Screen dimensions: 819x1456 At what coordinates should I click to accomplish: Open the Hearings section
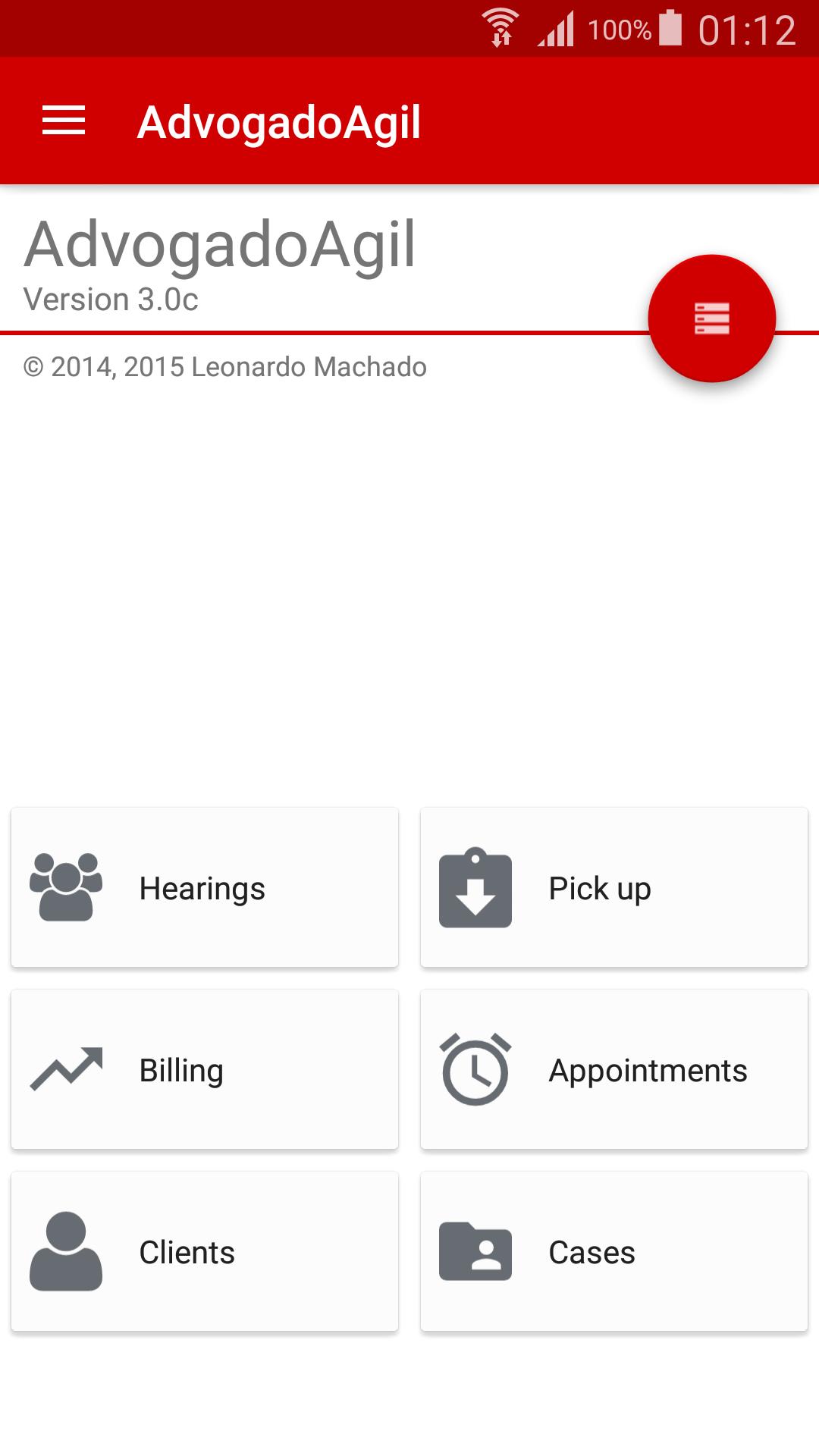pyautogui.click(x=205, y=887)
